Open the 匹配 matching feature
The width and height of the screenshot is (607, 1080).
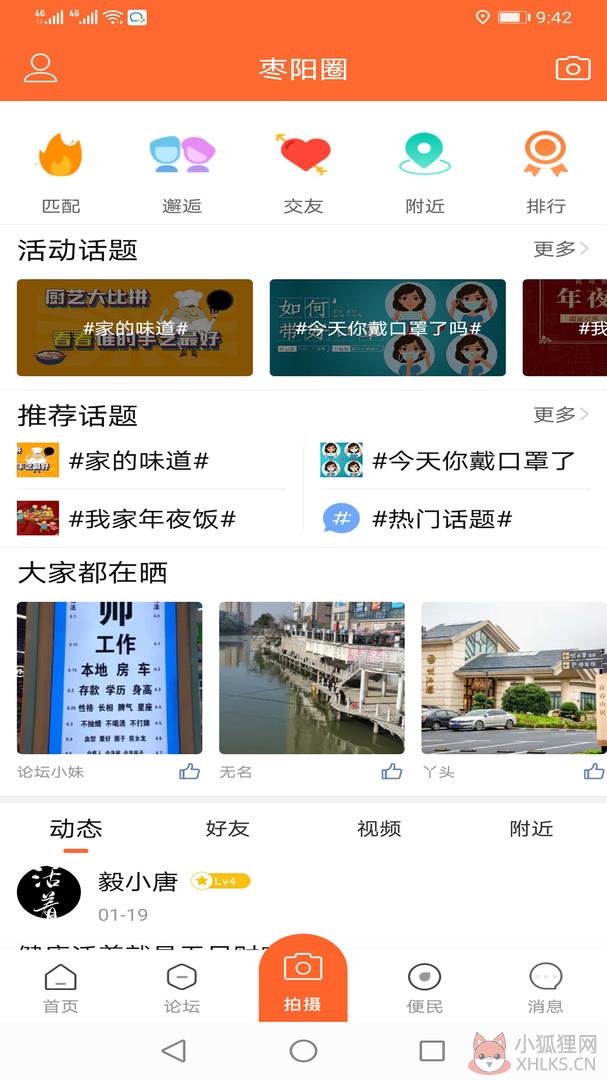click(61, 174)
